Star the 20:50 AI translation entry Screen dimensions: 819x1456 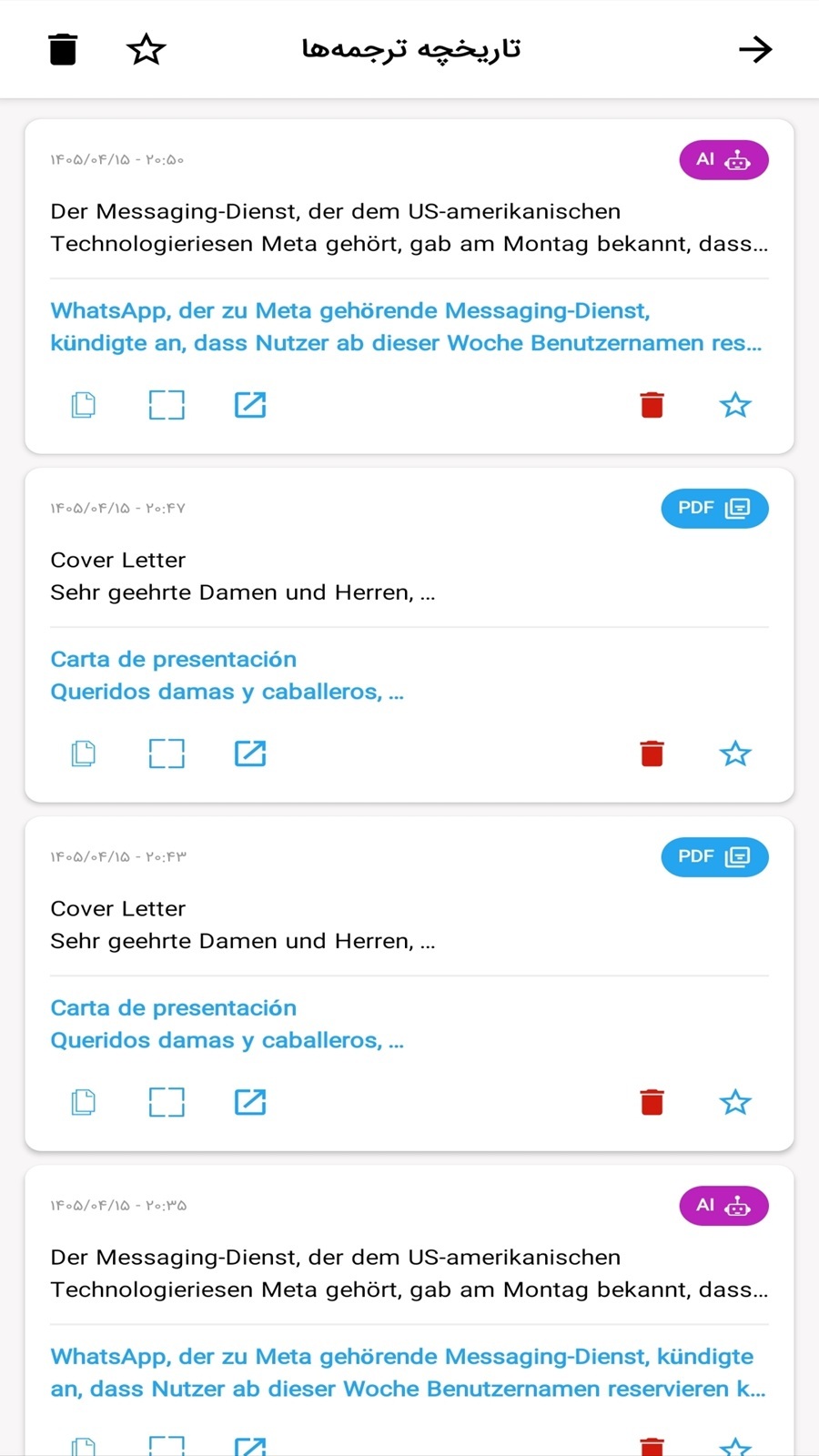coord(735,405)
